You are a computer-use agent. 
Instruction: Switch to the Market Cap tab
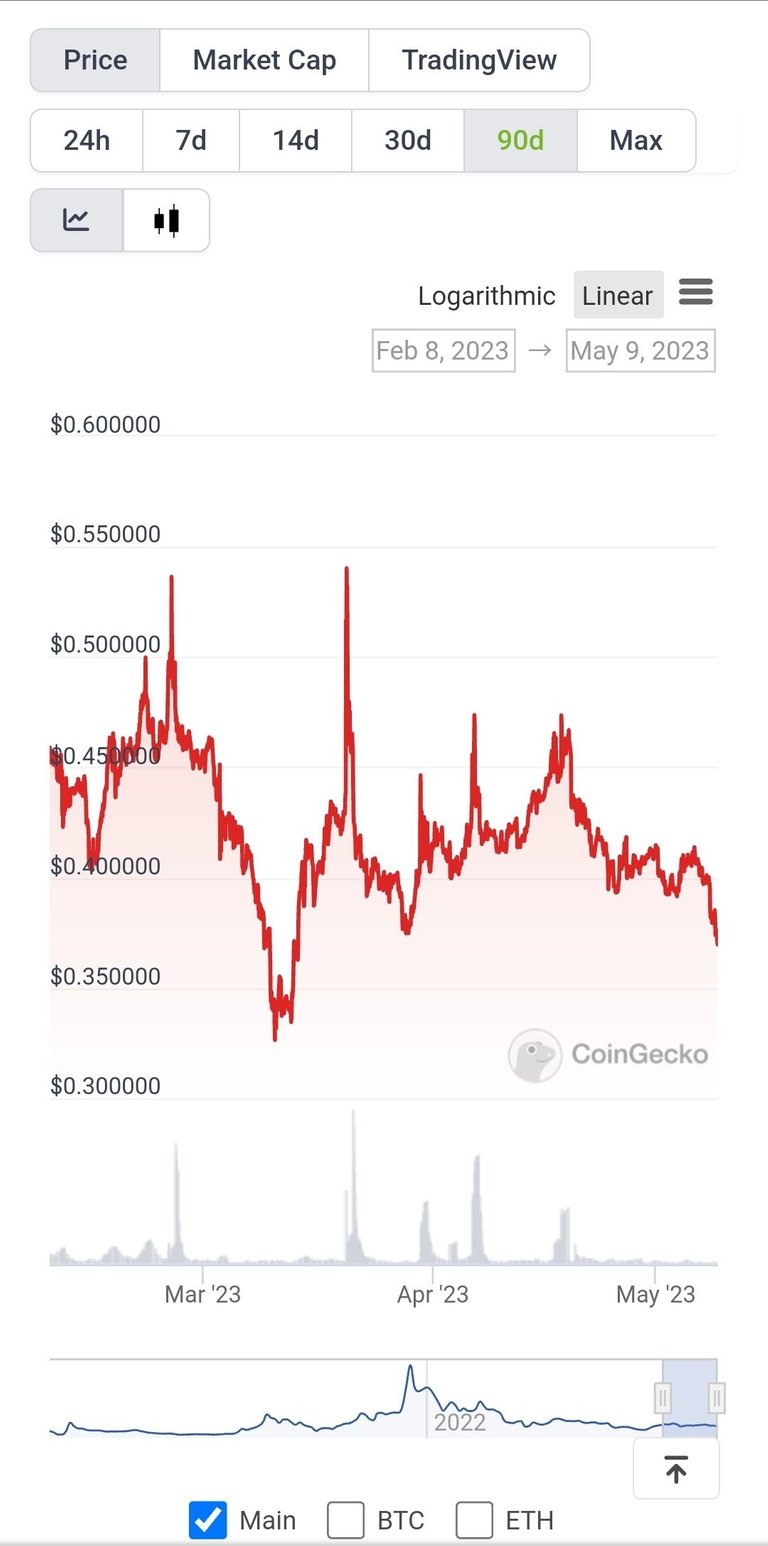coord(264,60)
